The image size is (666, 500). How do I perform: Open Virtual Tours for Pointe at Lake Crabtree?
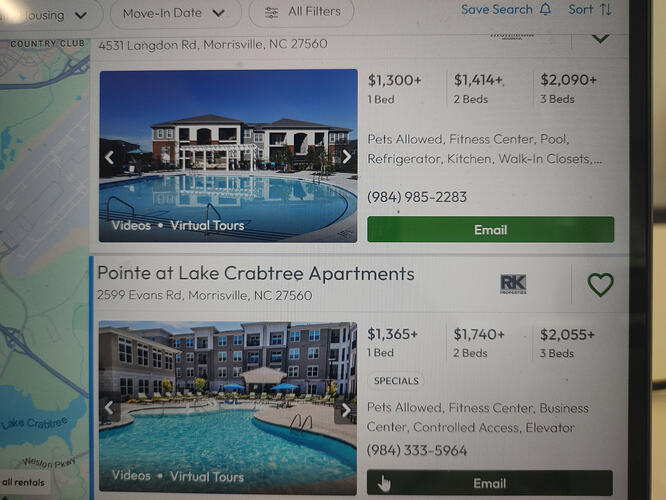click(207, 476)
